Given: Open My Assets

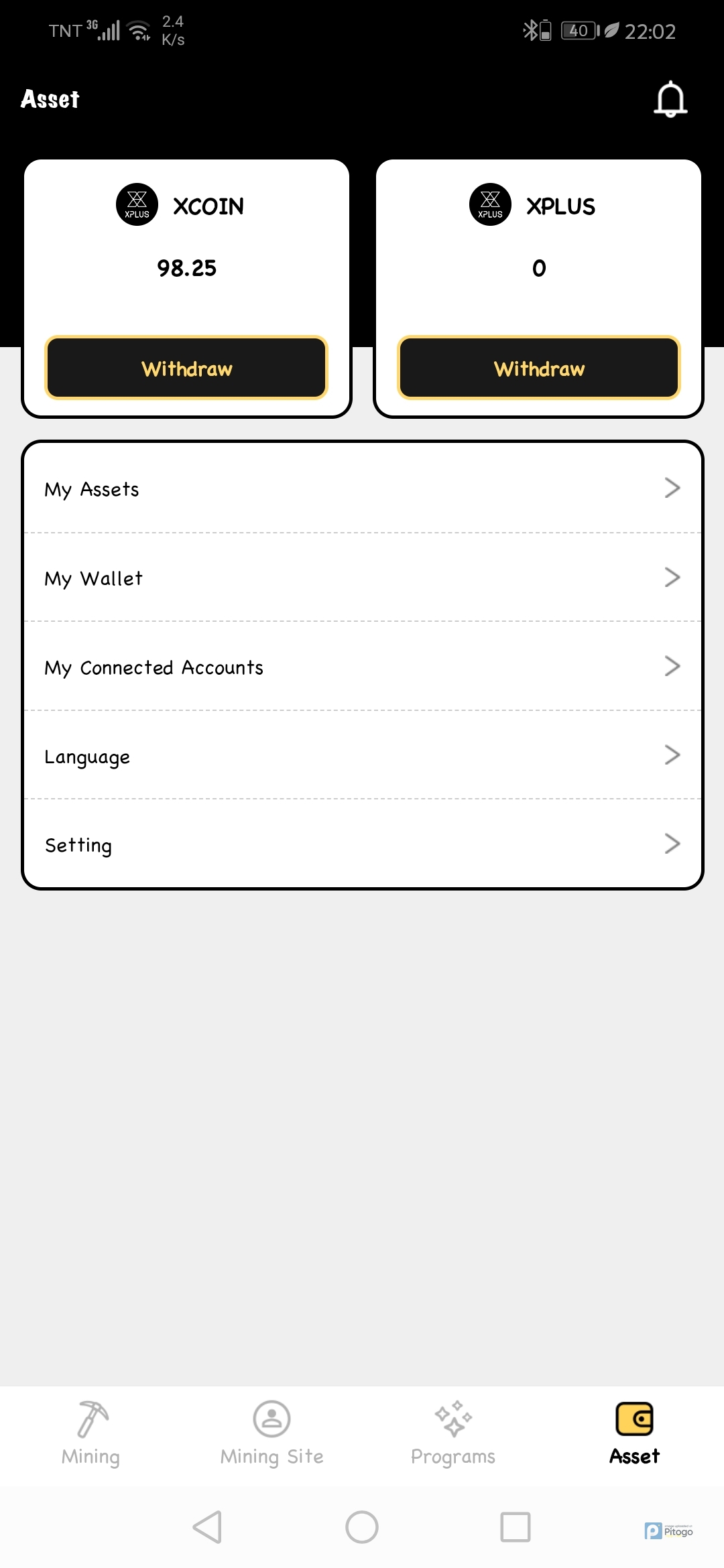Looking at the screenshot, I should pyautogui.click(x=362, y=488).
